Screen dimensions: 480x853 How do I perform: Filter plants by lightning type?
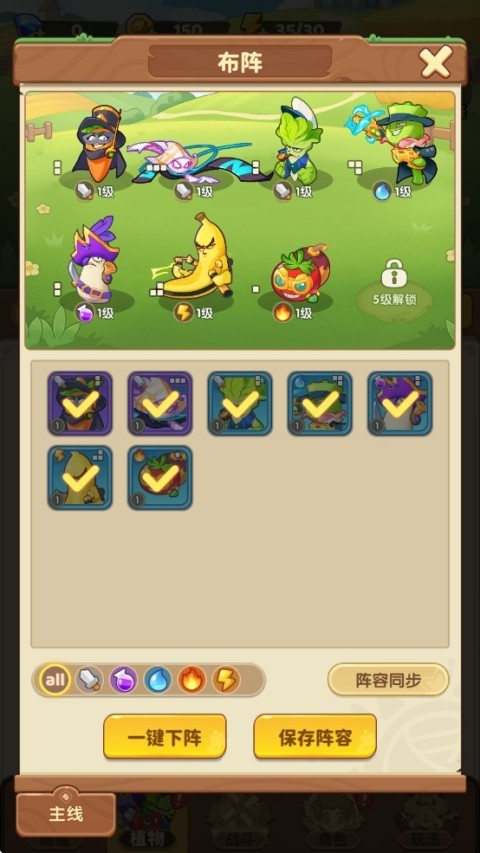coord(226,679)
